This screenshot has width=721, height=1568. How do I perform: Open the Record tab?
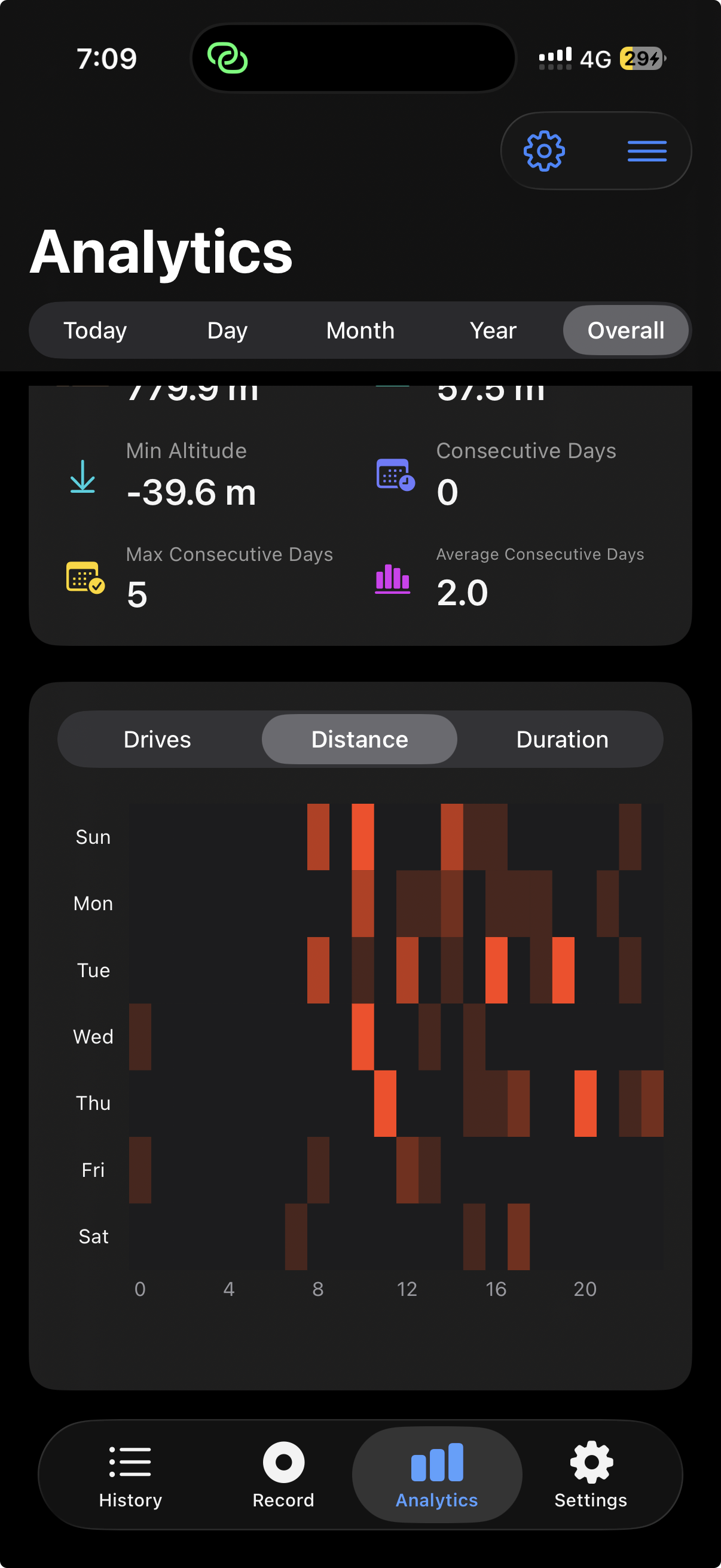283,1474
